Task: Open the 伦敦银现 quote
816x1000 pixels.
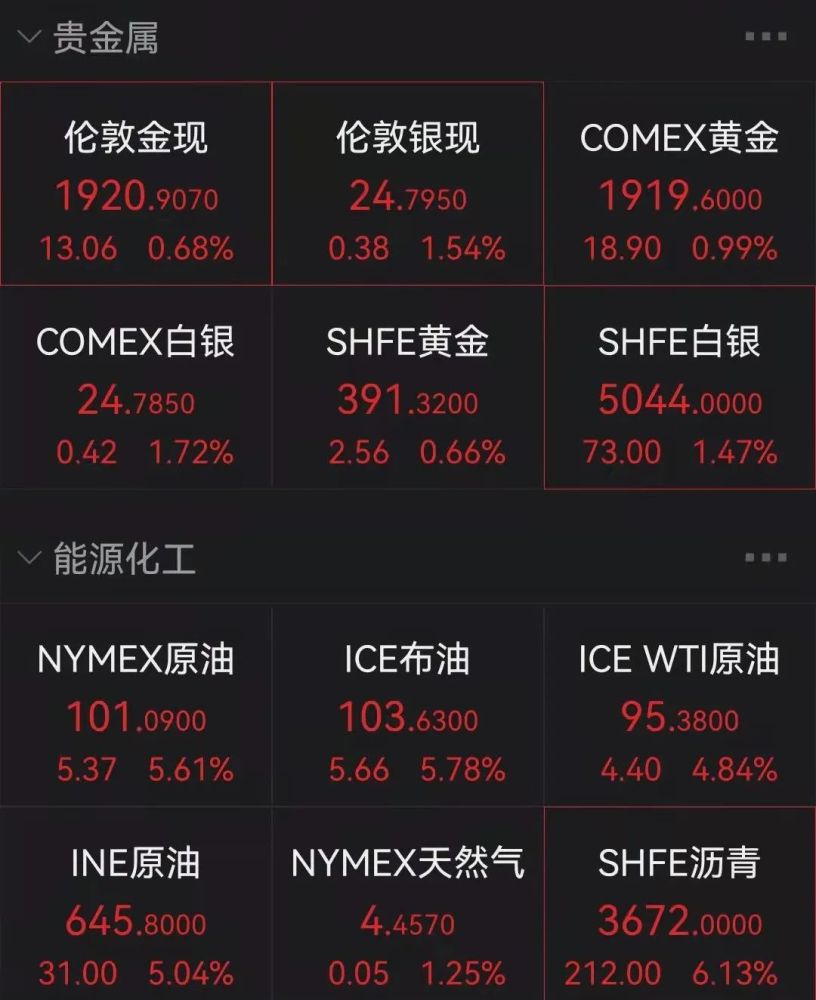Action: pyautogui.click(x=408, y=185)
